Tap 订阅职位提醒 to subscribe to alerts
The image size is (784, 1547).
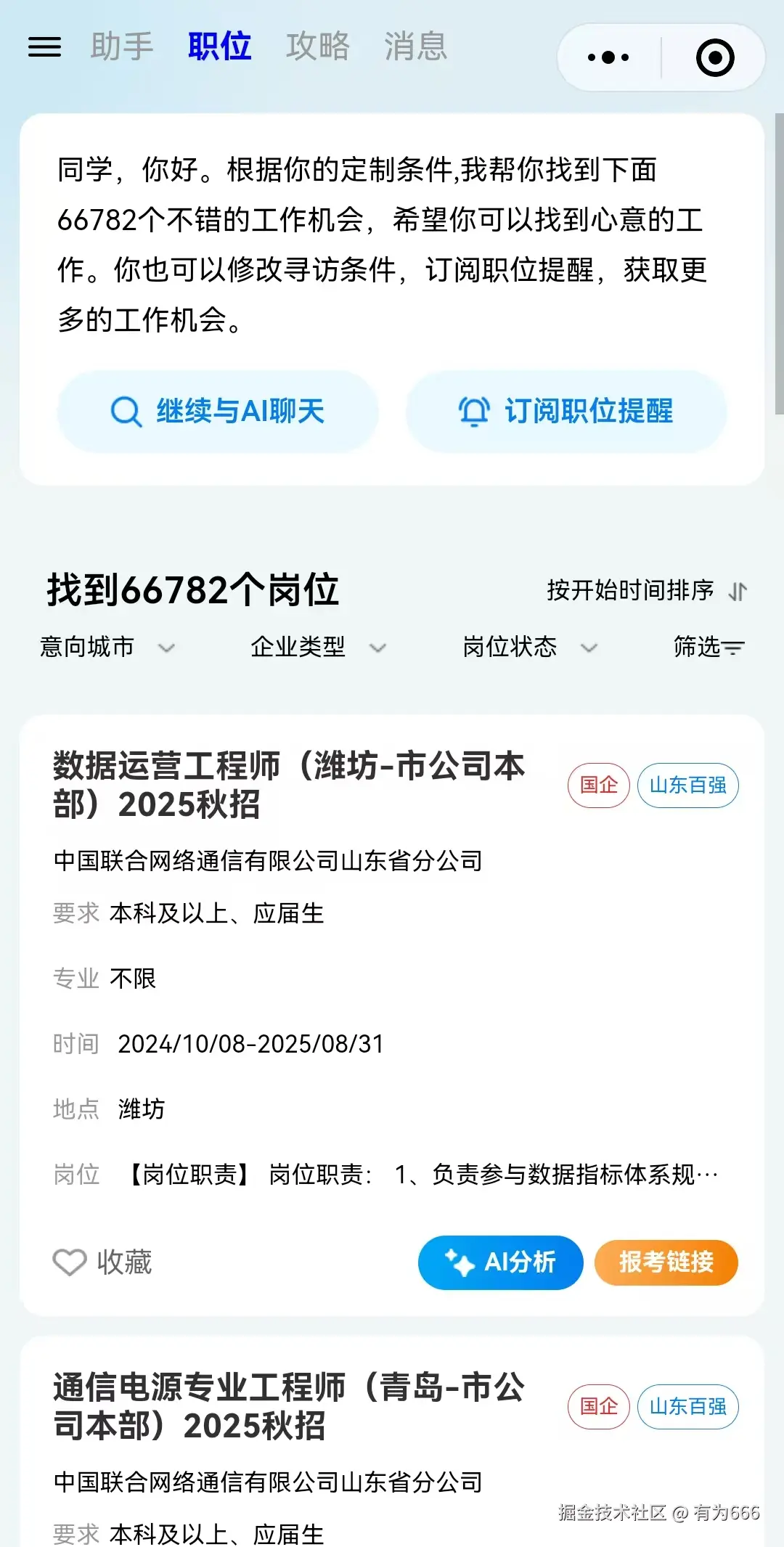[x=566, y=411]
